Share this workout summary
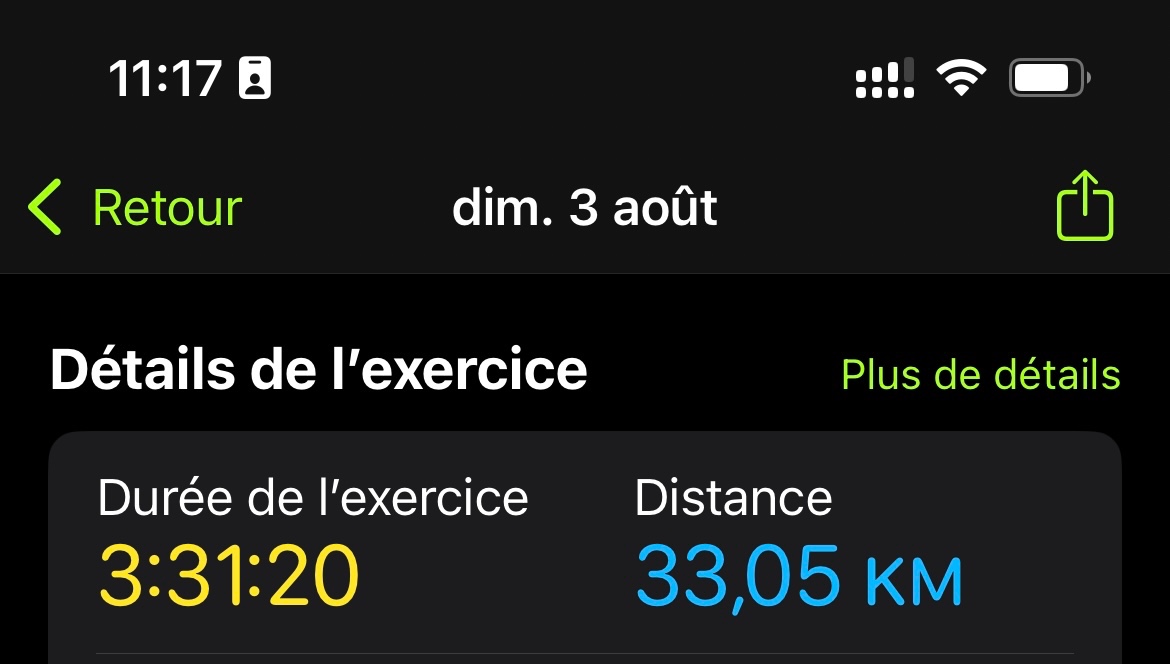This screenshot has height=664, width=1170. pyautogui.click(x=1084, y=206)
